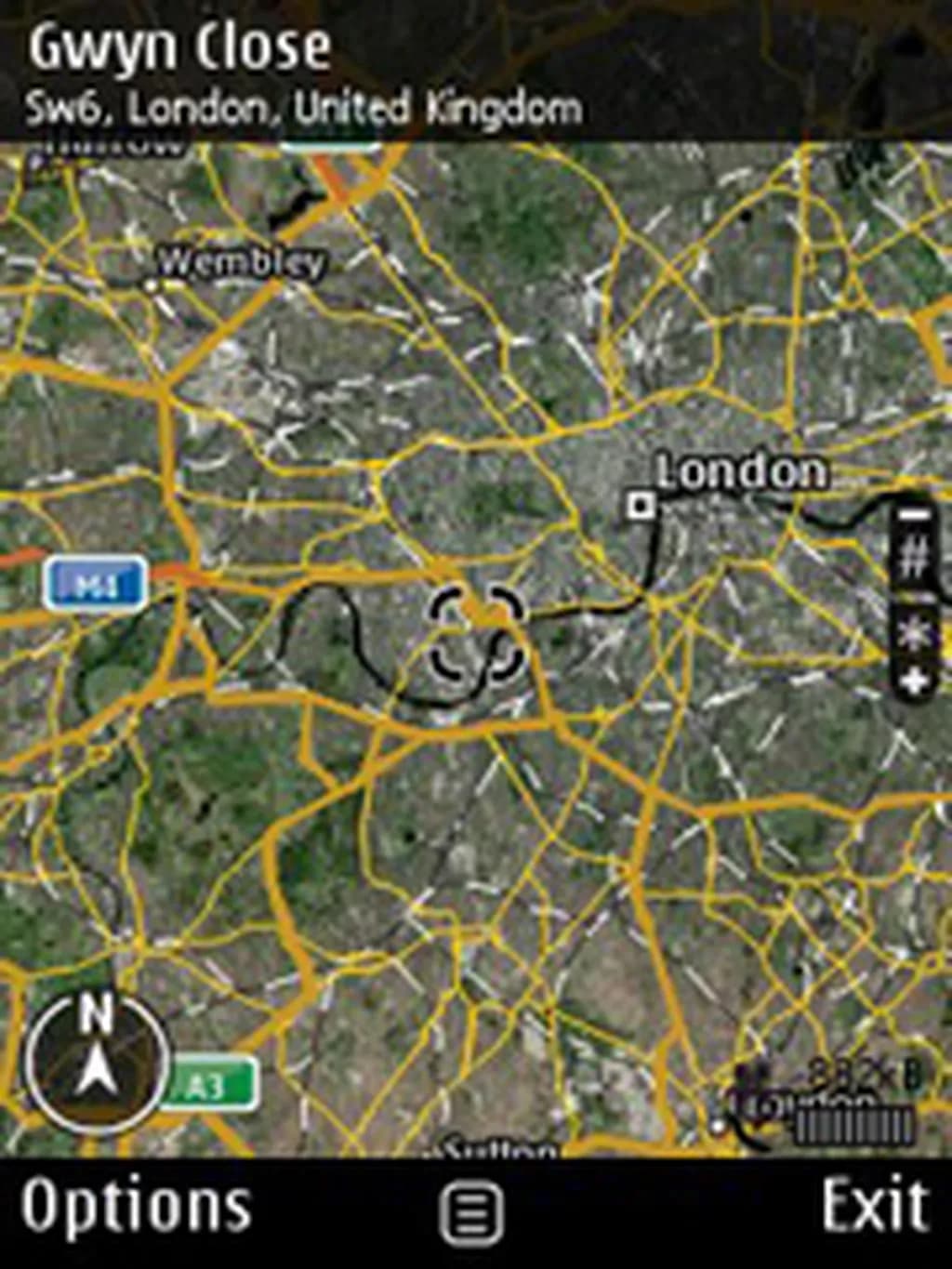The image size is (952, 1269).
Task: Tap the north compass indicator
Action: 95,1062
